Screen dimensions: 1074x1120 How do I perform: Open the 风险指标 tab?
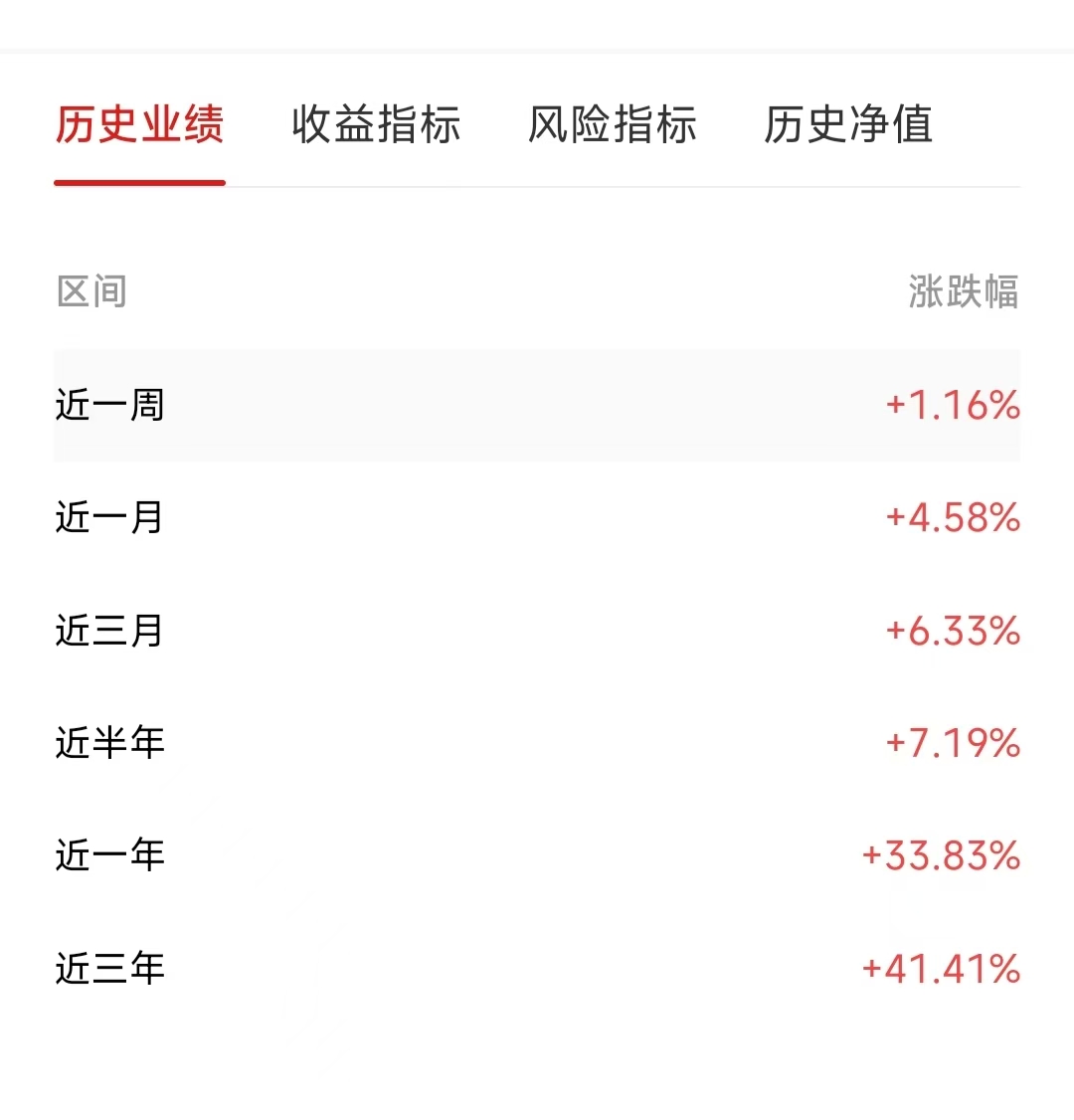pyautogui.click(x=612, y=125)
